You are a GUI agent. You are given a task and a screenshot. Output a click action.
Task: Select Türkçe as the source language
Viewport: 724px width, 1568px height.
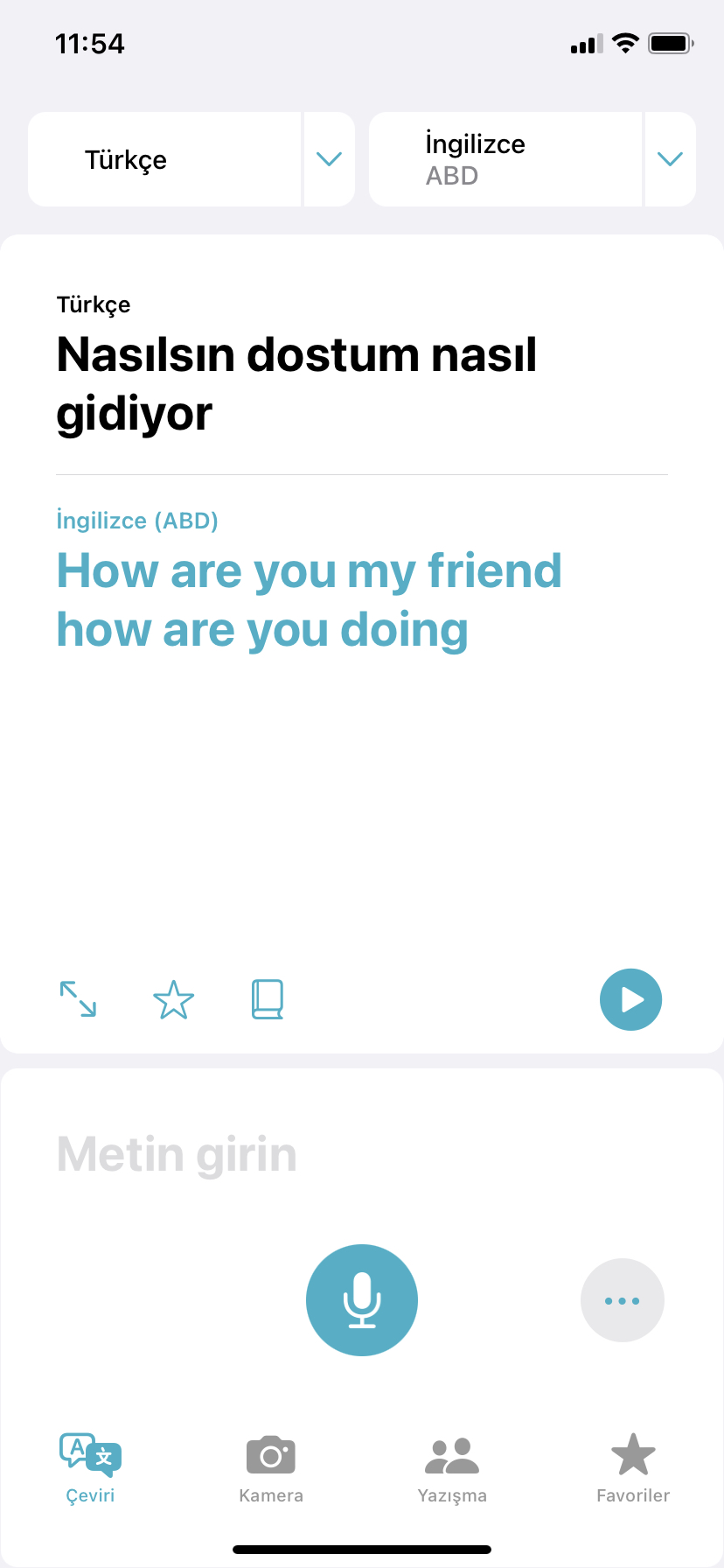[164, 159]
